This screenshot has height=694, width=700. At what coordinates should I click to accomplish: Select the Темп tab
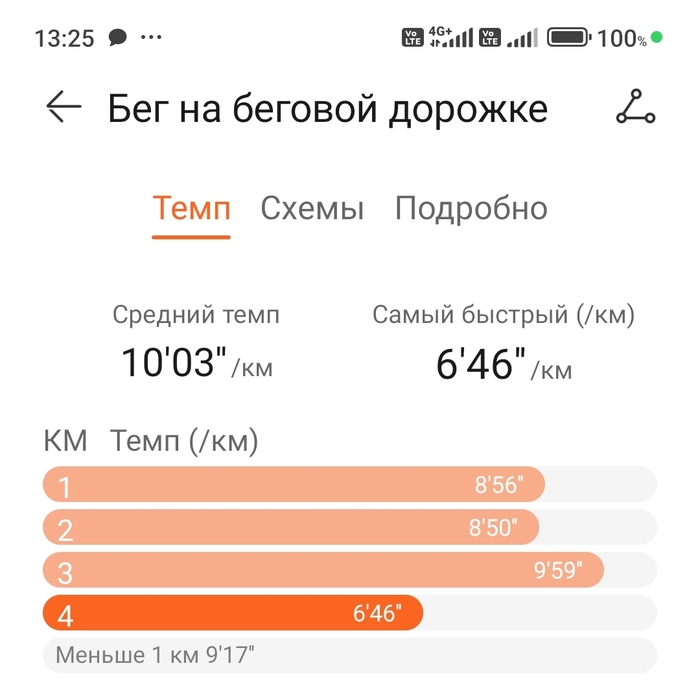(191, 209)
